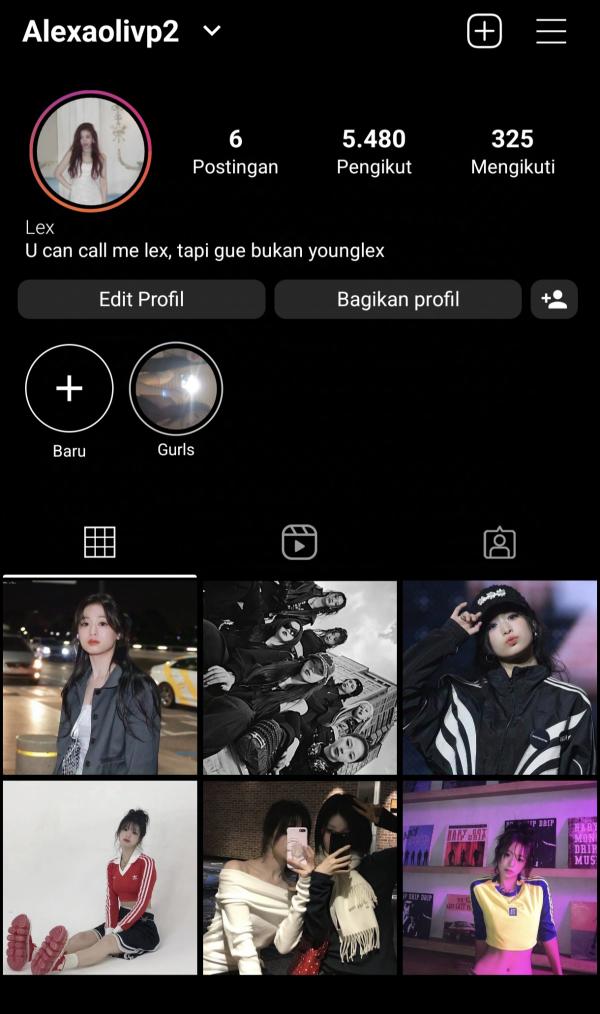Open the post with yellow crop top
This screenshot has width=600, height=1014.
499,877
